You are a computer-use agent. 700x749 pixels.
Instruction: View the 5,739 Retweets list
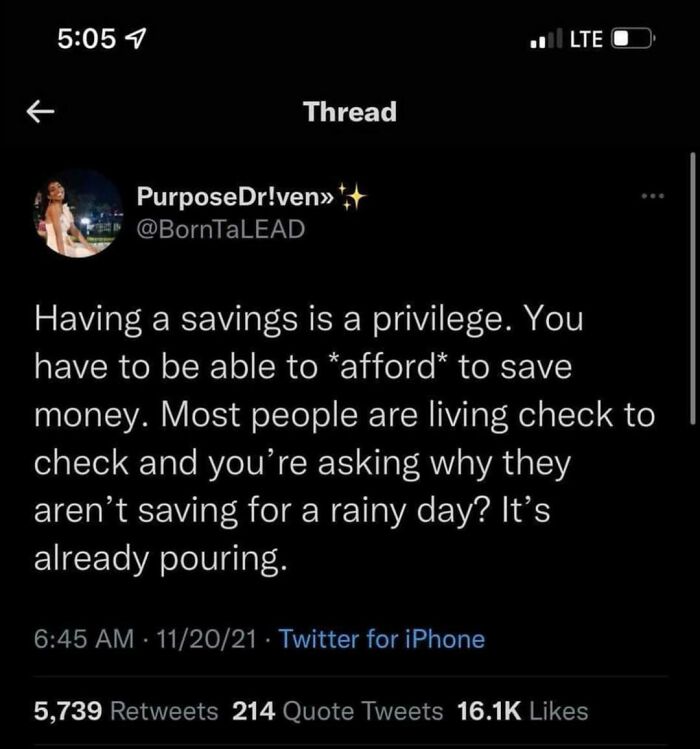[x=126, y=711]
